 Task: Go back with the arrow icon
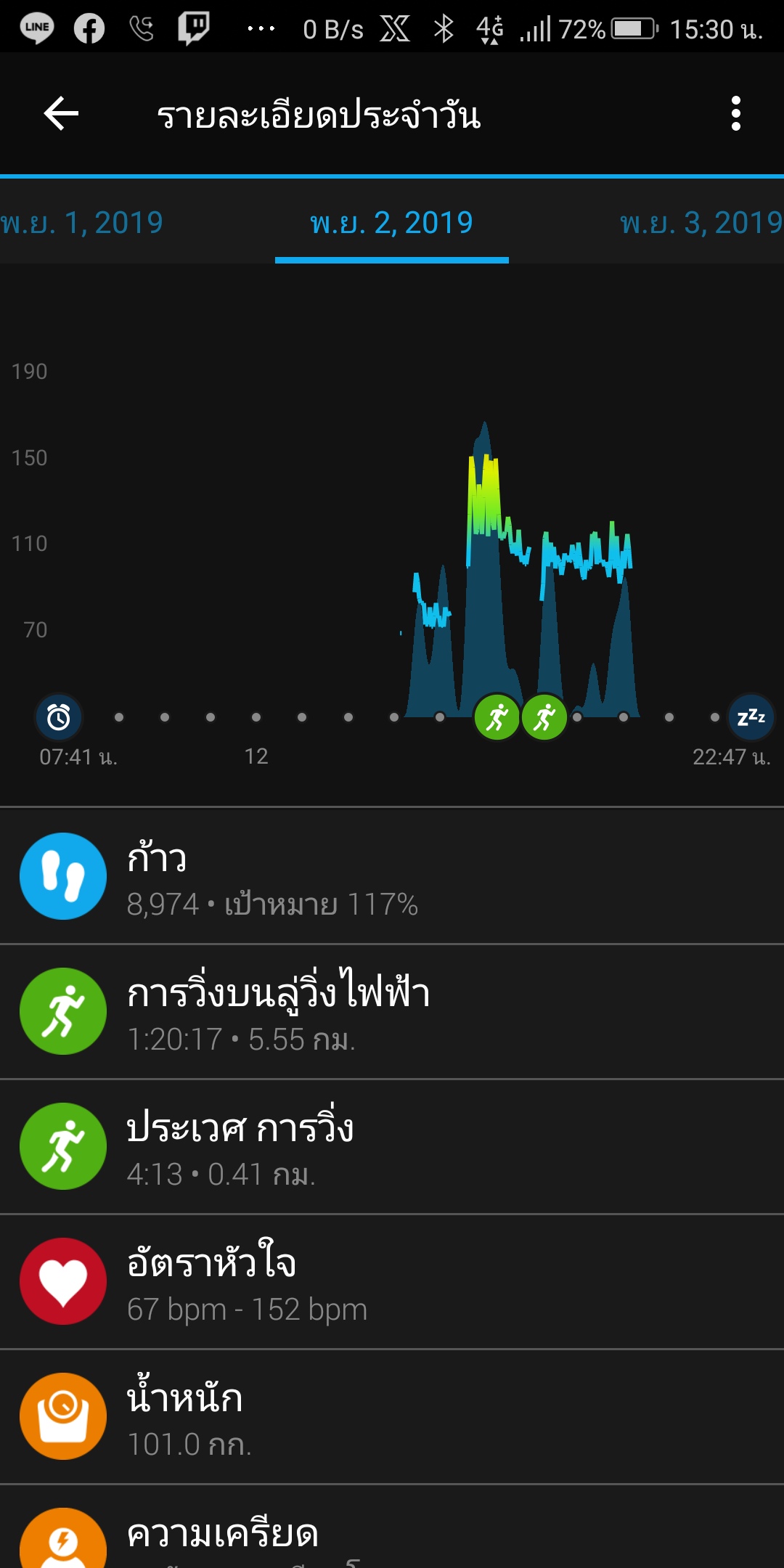point(61,114)
